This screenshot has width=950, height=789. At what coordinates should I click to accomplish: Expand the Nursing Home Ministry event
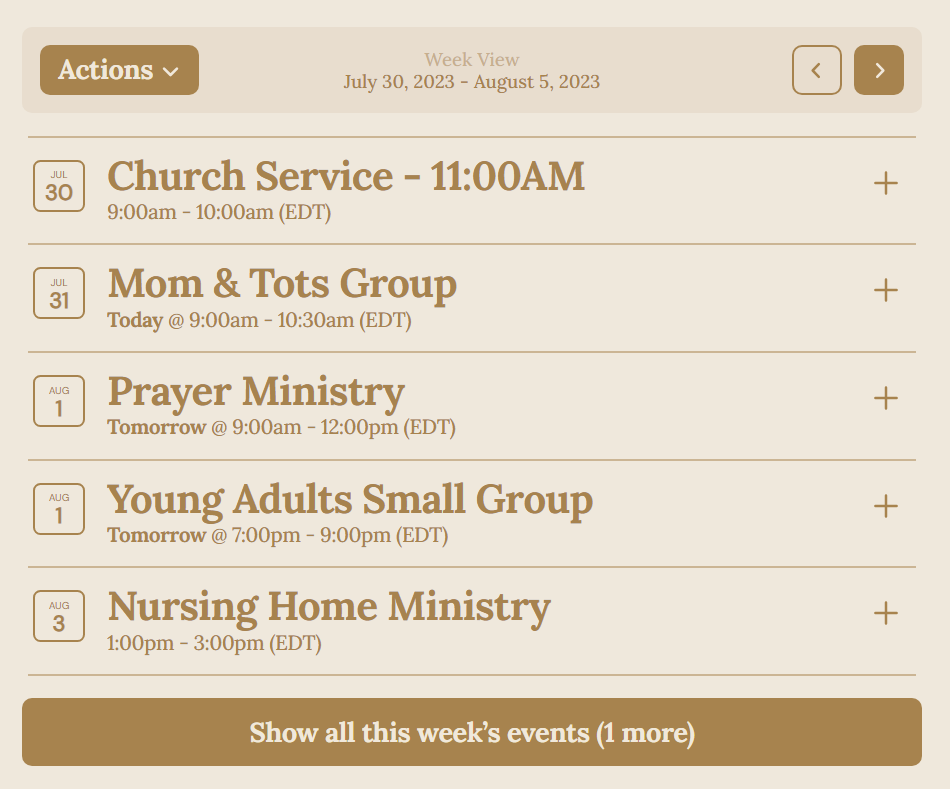pos(885,613)
